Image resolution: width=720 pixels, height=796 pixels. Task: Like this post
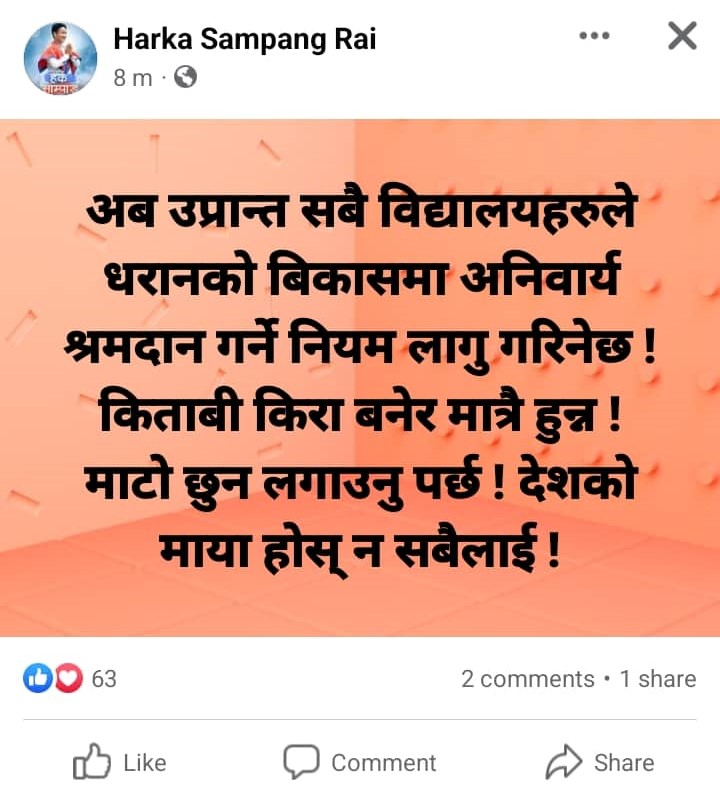click(120, 762)
